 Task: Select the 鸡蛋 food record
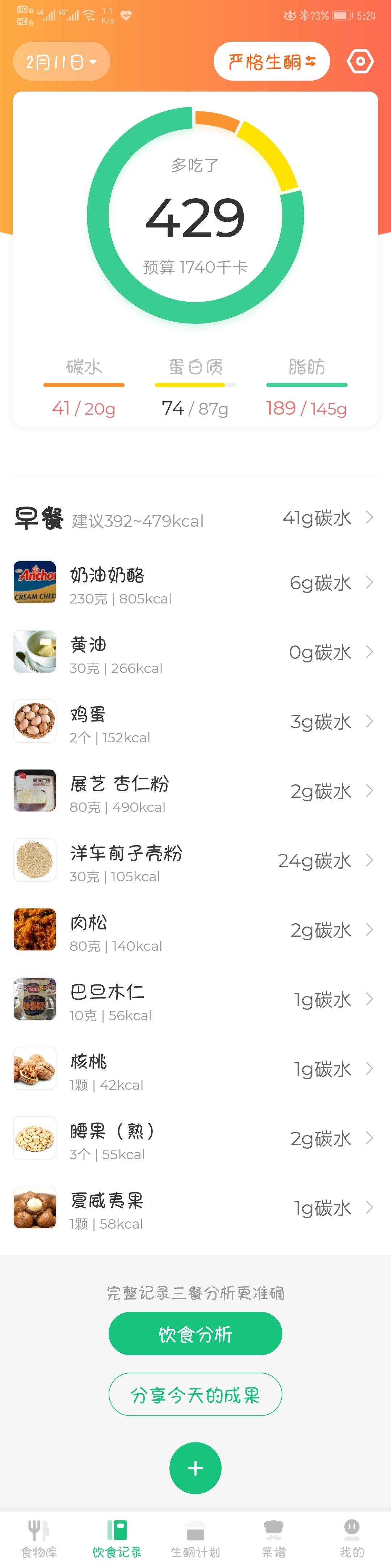pos(195,722)
